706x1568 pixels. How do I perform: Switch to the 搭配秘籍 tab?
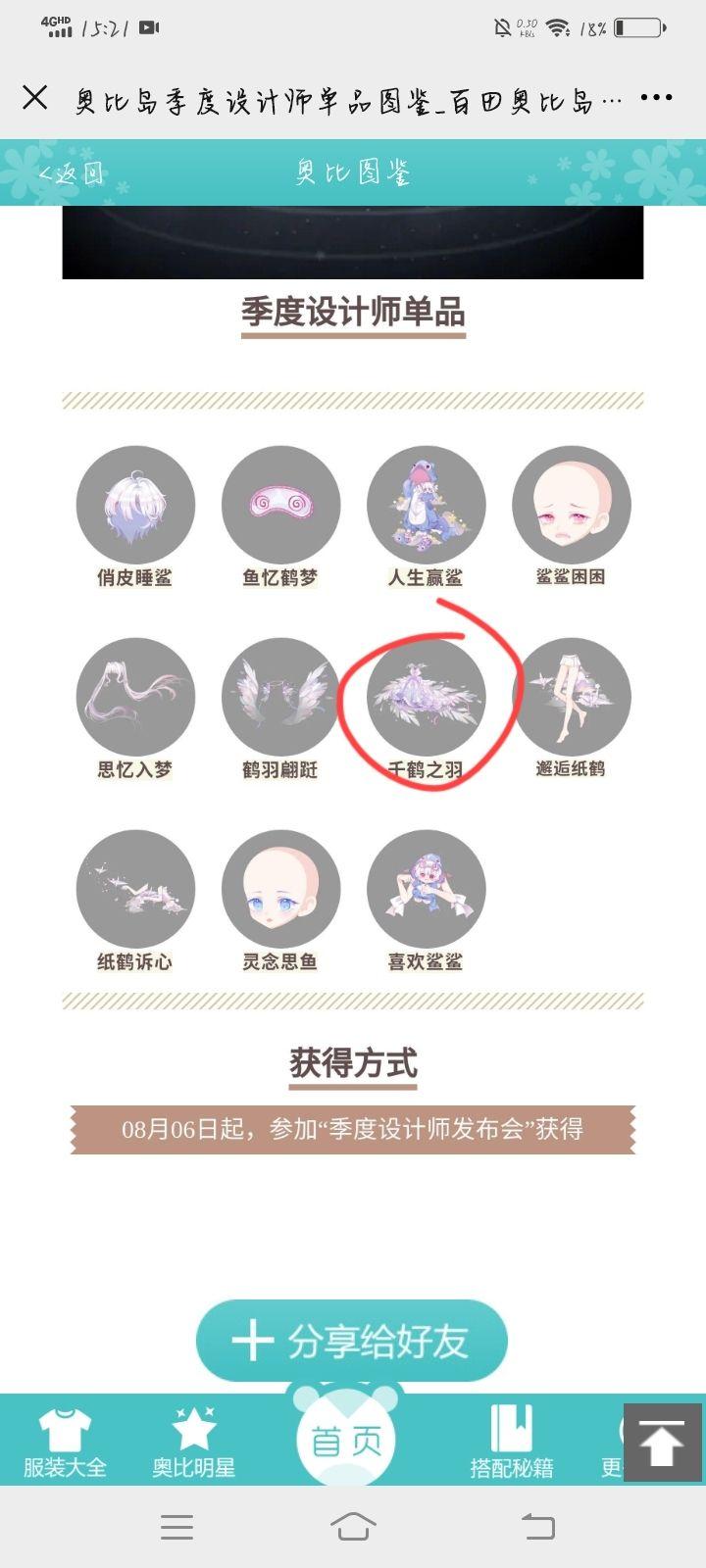512,1443
